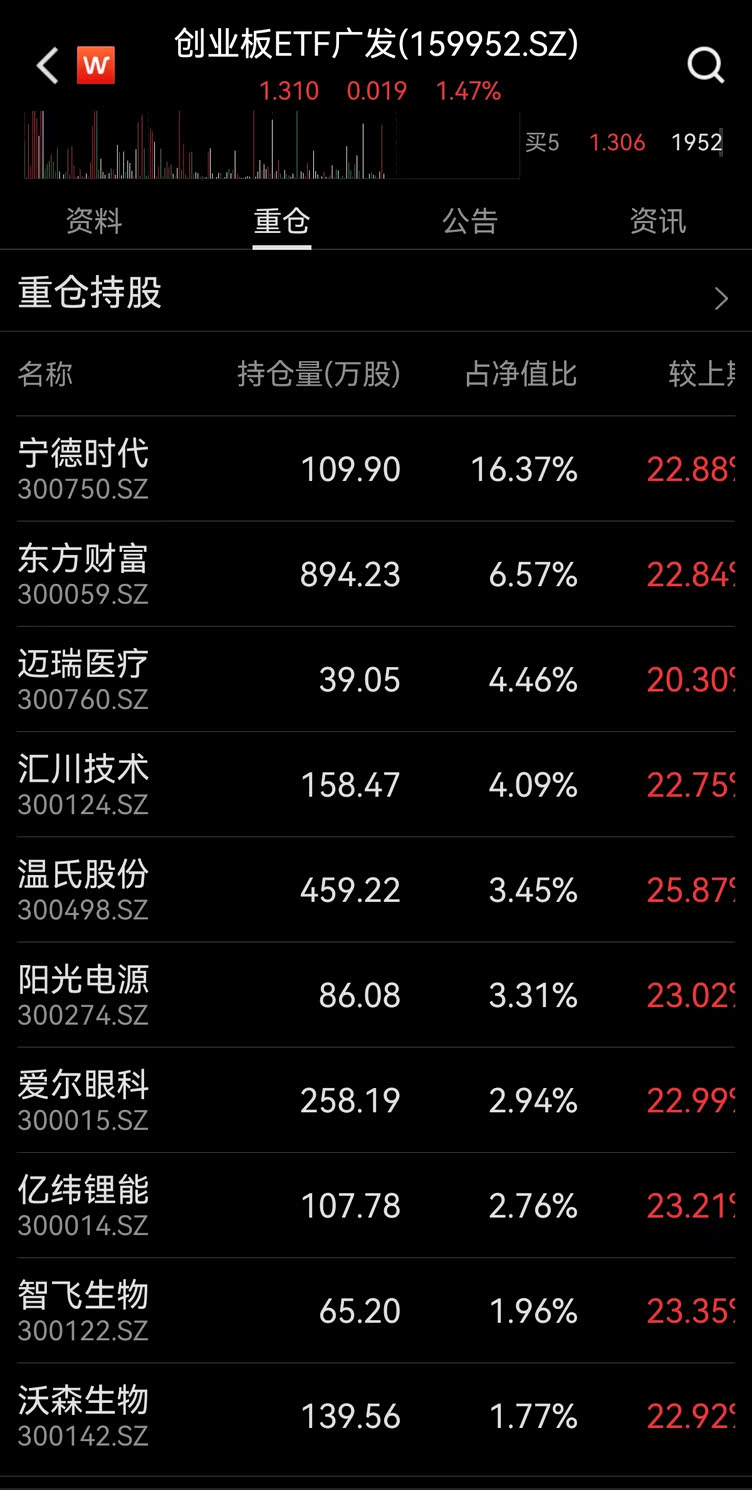Switch to the 资料 tab
Viewport: 752px width, 1490px height.
tap(94, 221)
